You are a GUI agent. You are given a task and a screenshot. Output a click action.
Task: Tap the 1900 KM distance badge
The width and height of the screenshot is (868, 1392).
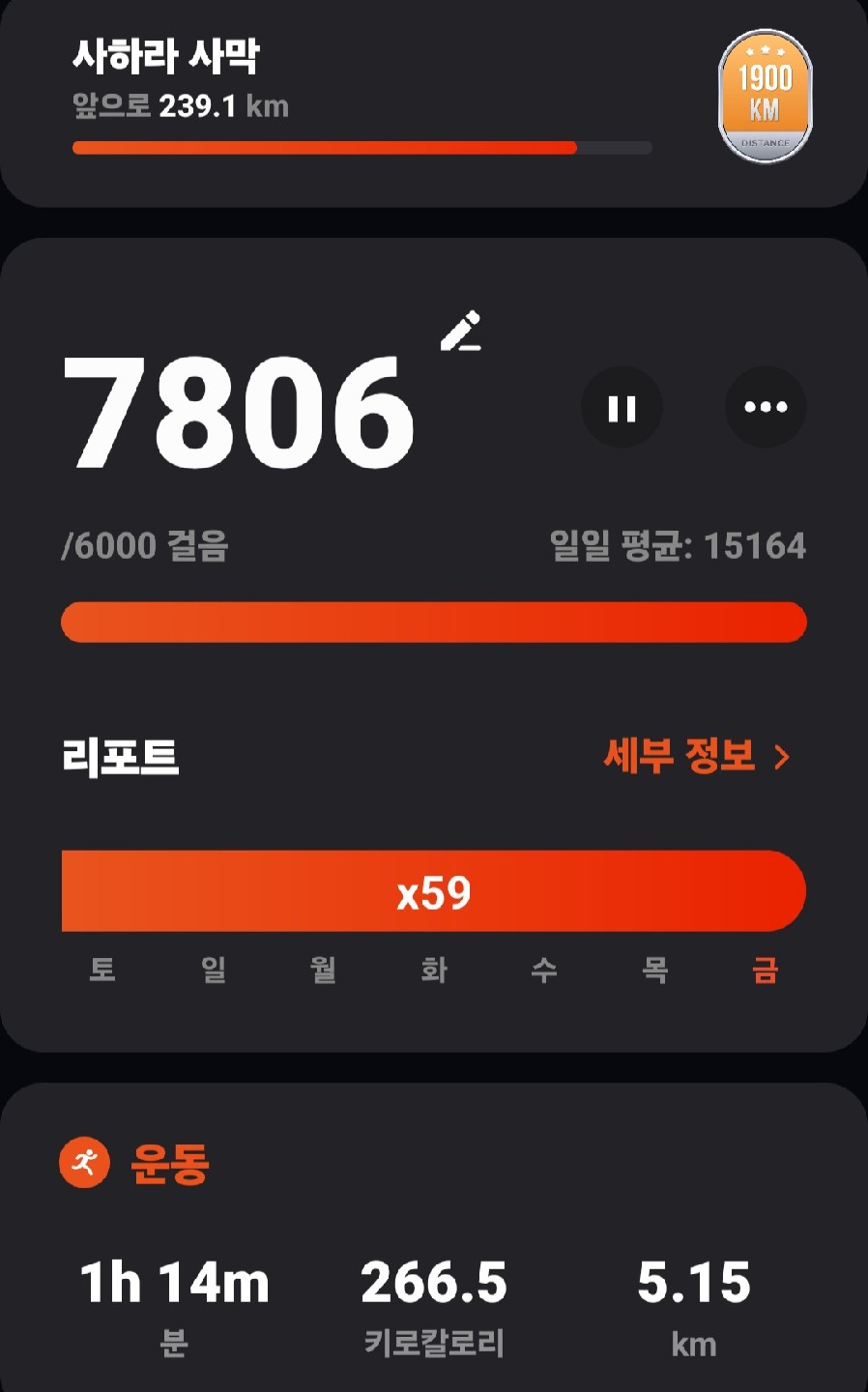[766, 97]
